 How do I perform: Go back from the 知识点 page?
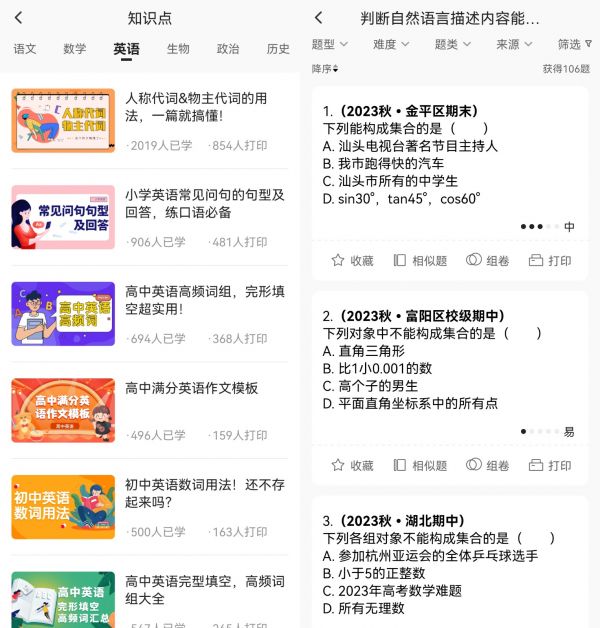tap(18, 18)
